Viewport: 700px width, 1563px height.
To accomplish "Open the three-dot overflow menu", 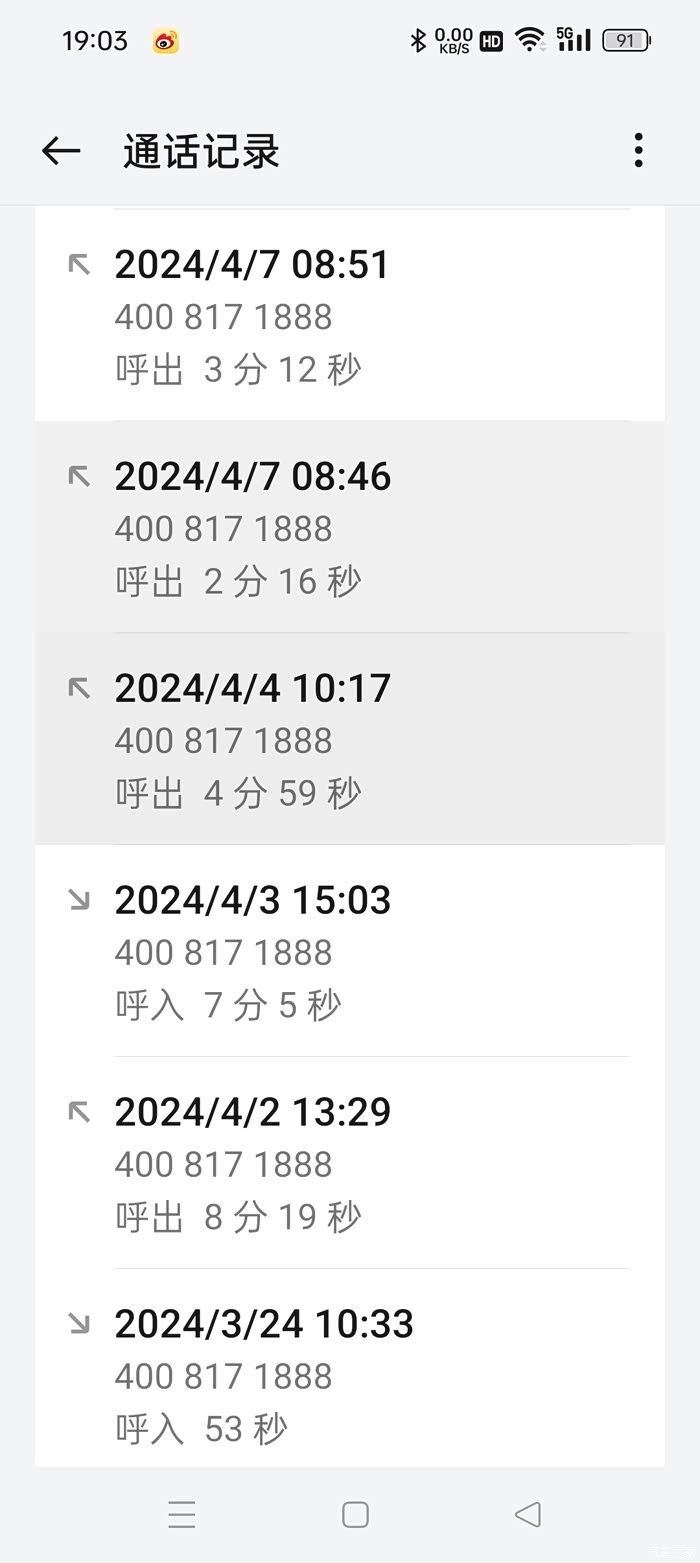I will click(x=638, y=151).
